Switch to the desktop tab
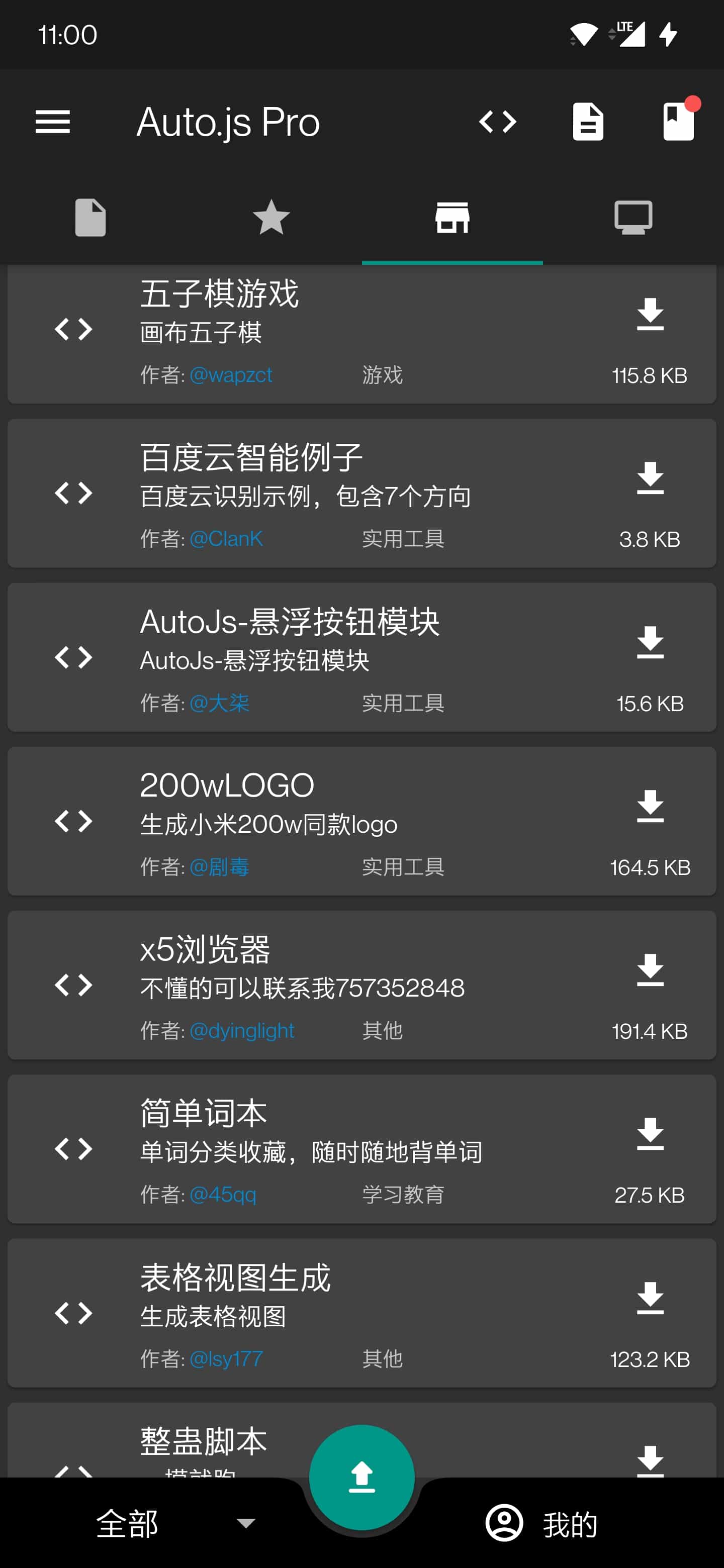The width and height of the screenshot is (724, 1568). coord(633,217)
